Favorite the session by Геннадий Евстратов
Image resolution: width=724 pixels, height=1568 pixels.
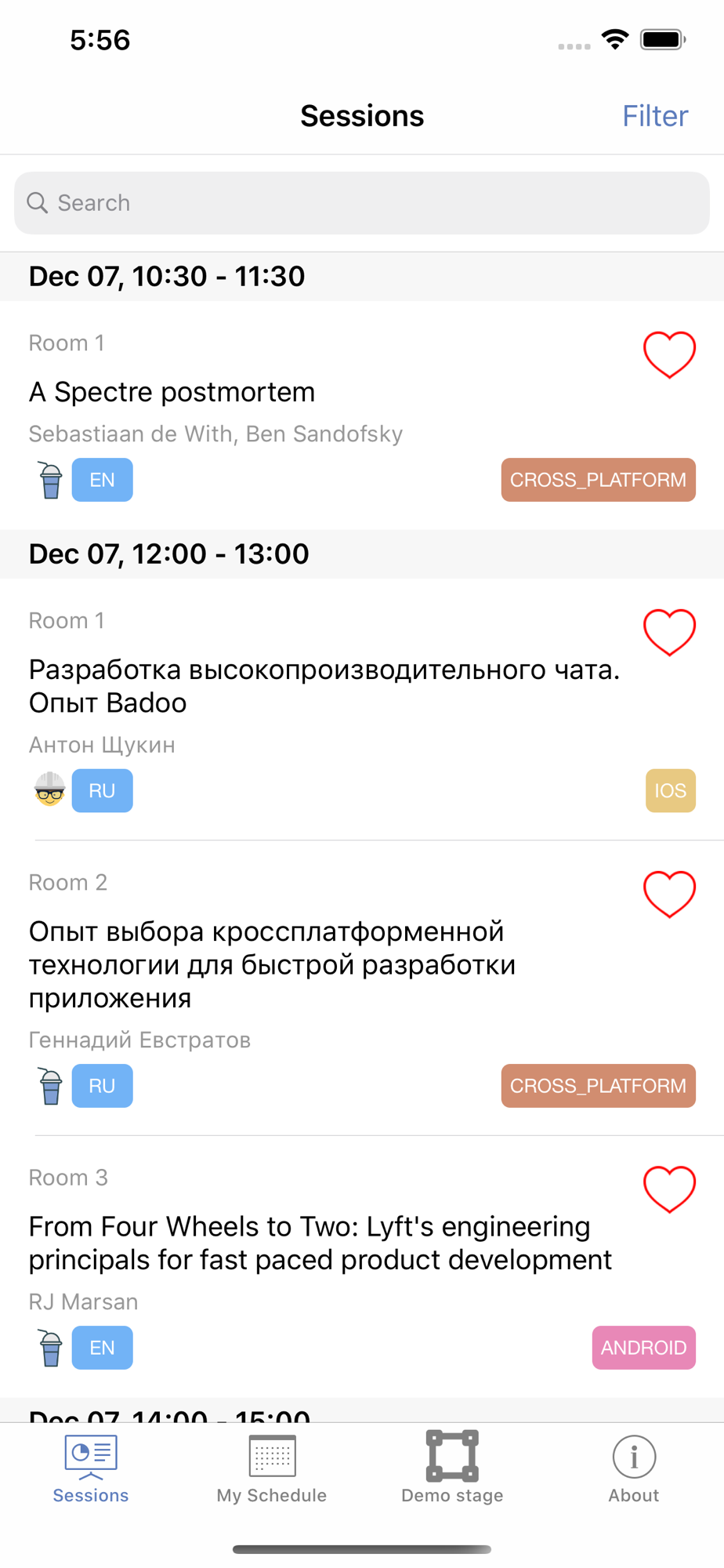pos(669,894)
